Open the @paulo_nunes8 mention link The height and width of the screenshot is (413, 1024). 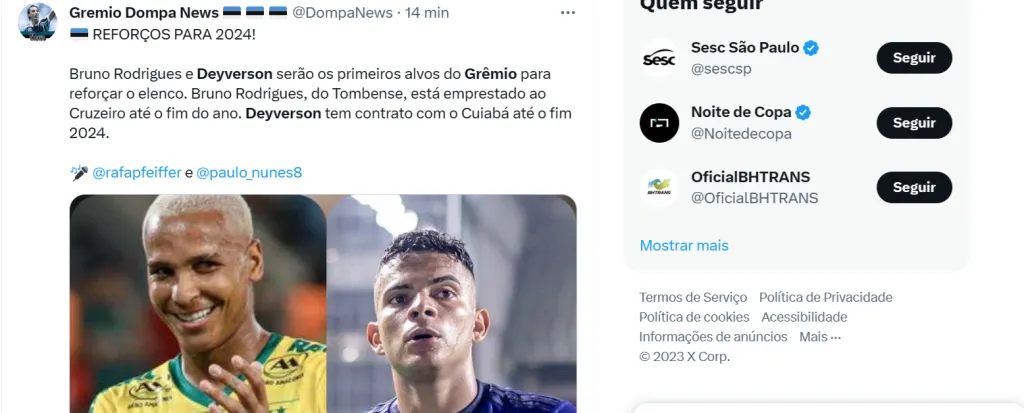click(x=249, y=172)
